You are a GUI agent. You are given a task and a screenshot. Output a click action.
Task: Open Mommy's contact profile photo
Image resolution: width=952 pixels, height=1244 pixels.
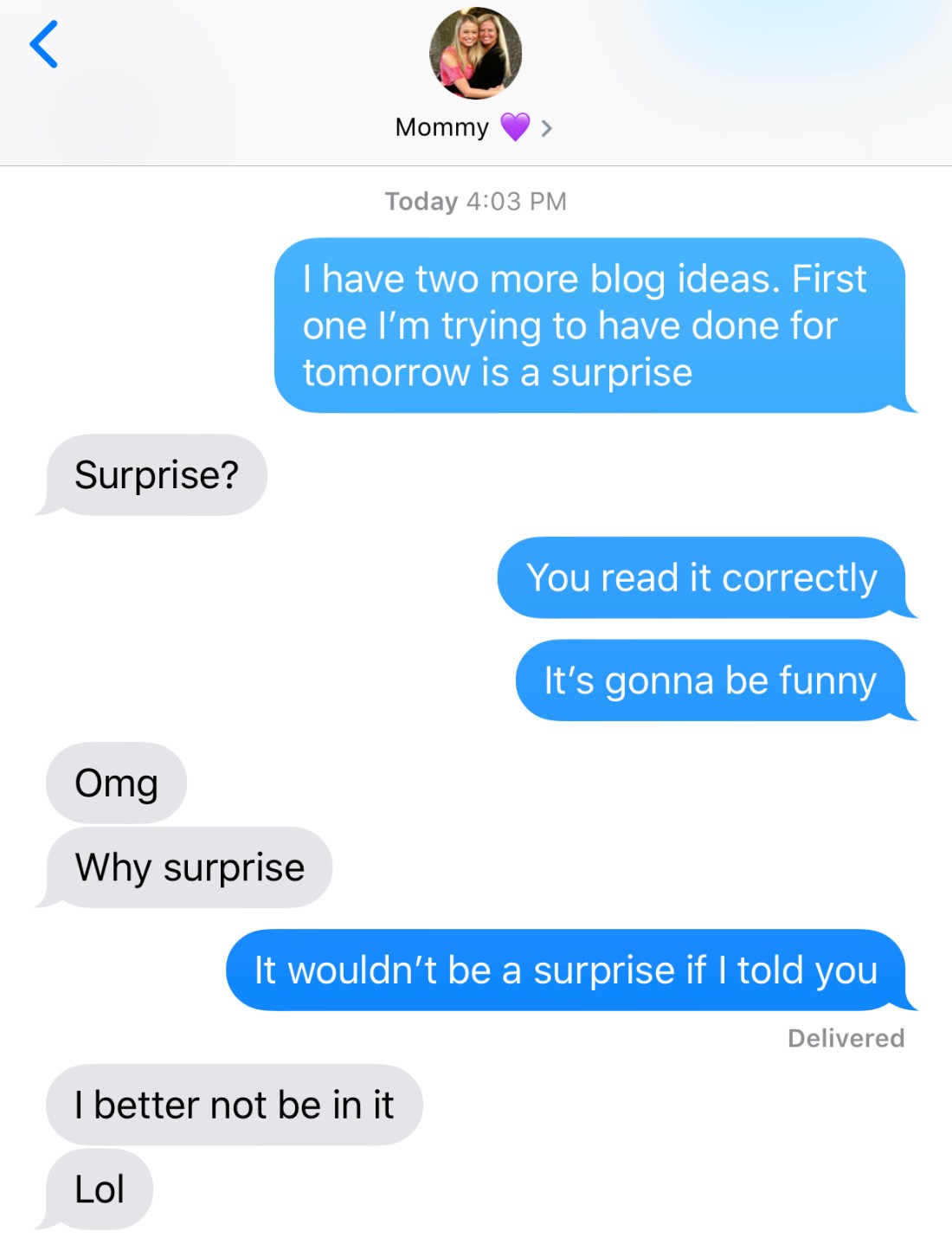click(475, 54)
